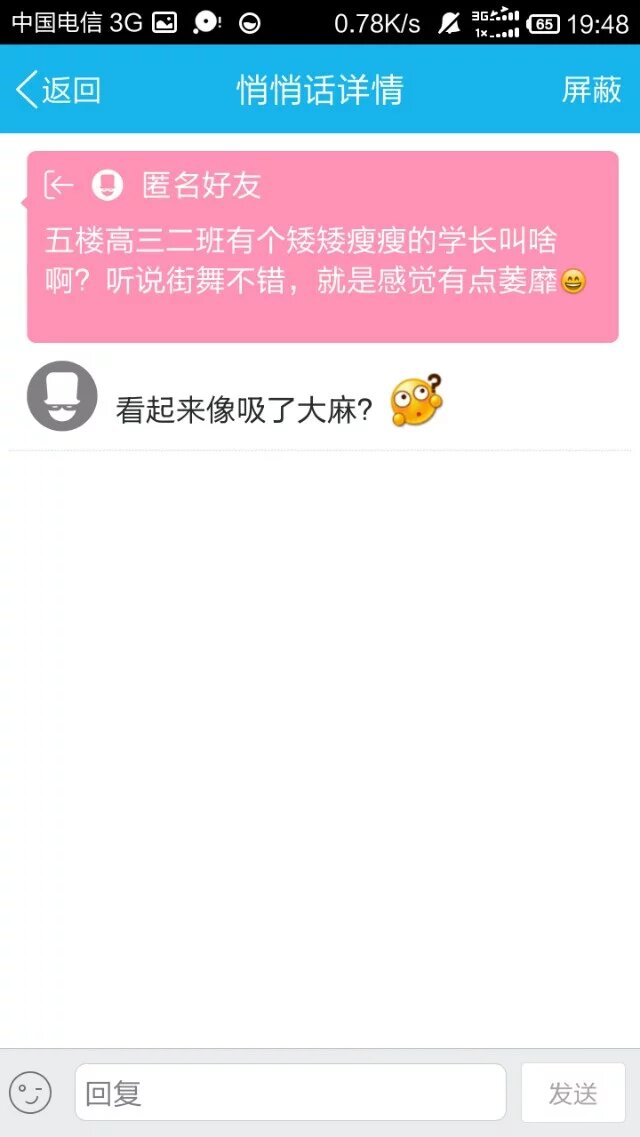
Task: Focus the 回复 reply input field
Action: pos(290,1093)
